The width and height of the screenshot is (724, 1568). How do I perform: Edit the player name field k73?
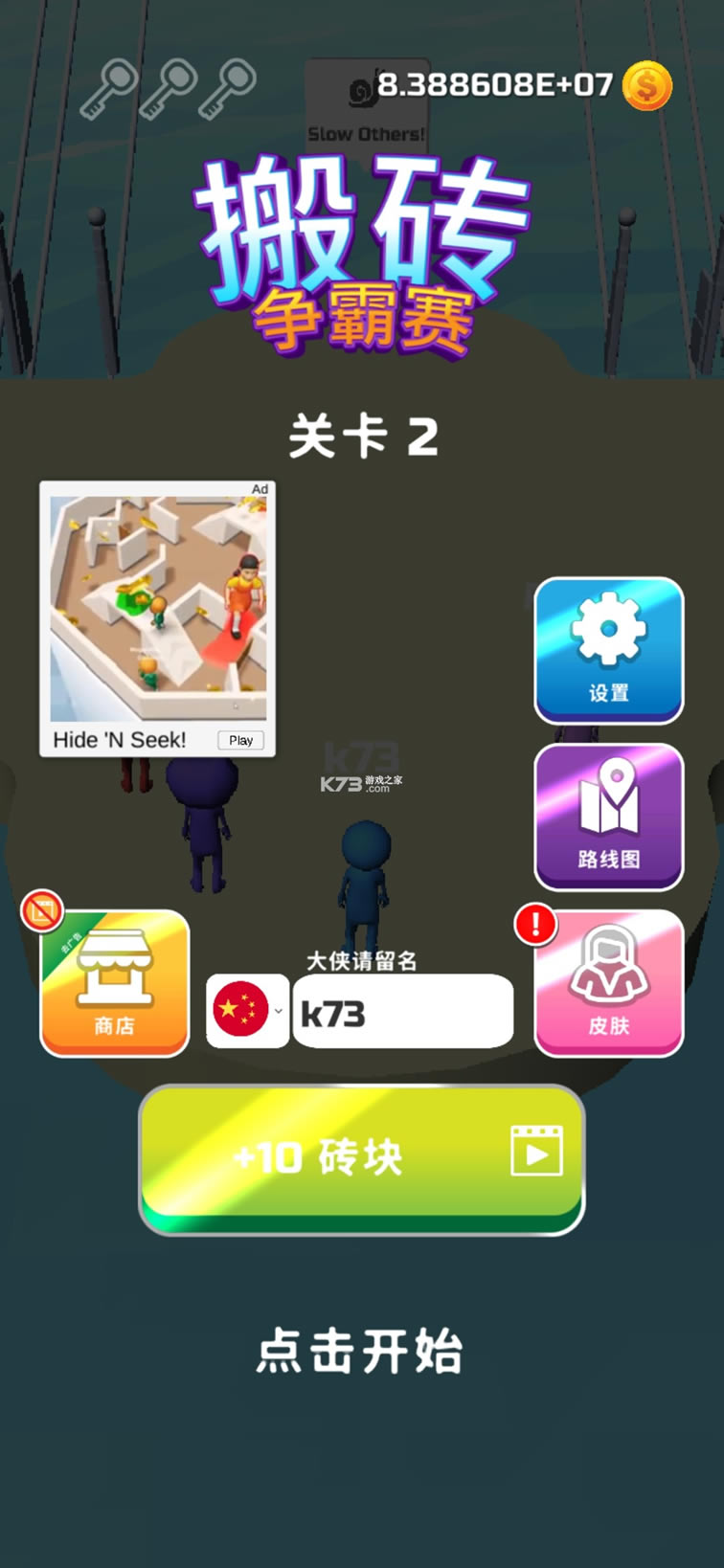tap(402, 1012)
